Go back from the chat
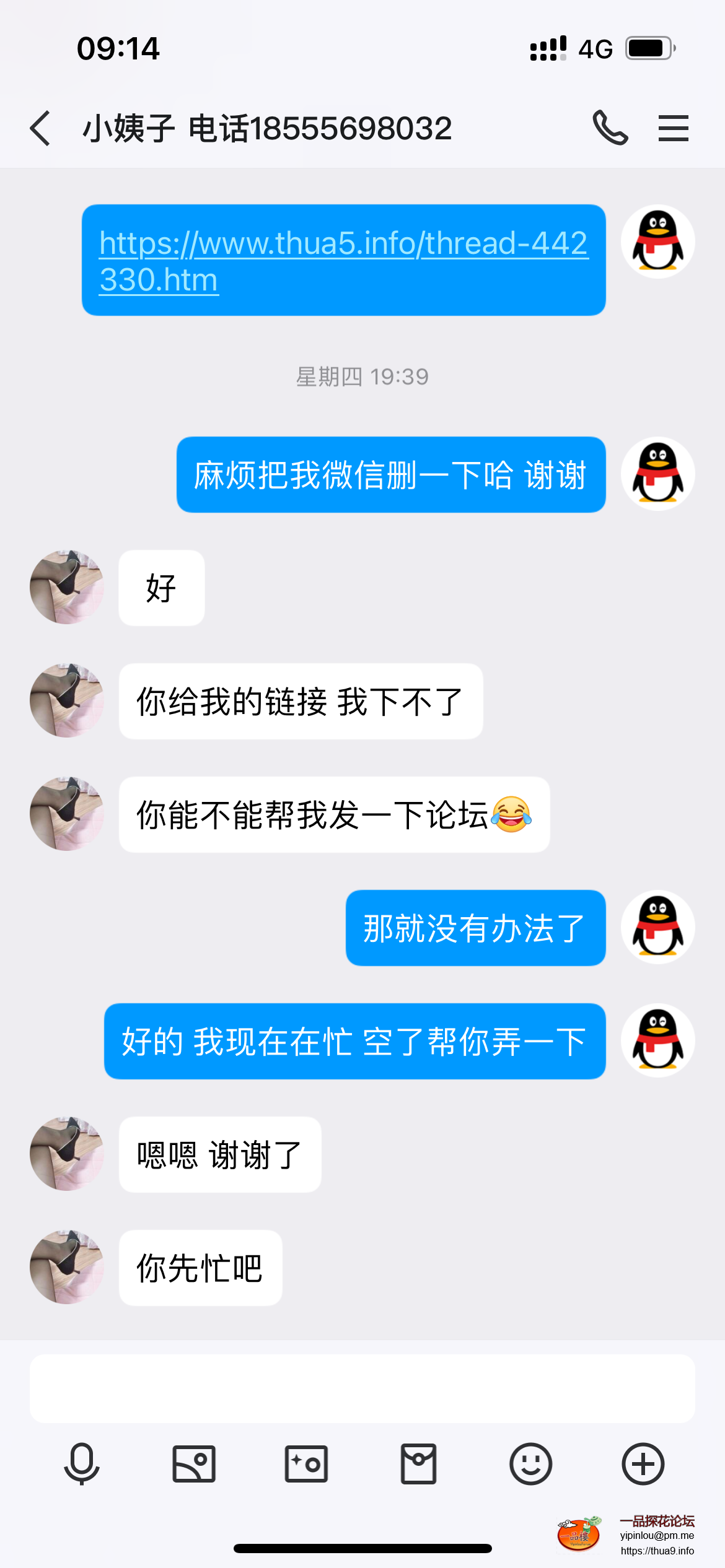The width and height of the screenshot is (725, 1568). pos(41,128)
